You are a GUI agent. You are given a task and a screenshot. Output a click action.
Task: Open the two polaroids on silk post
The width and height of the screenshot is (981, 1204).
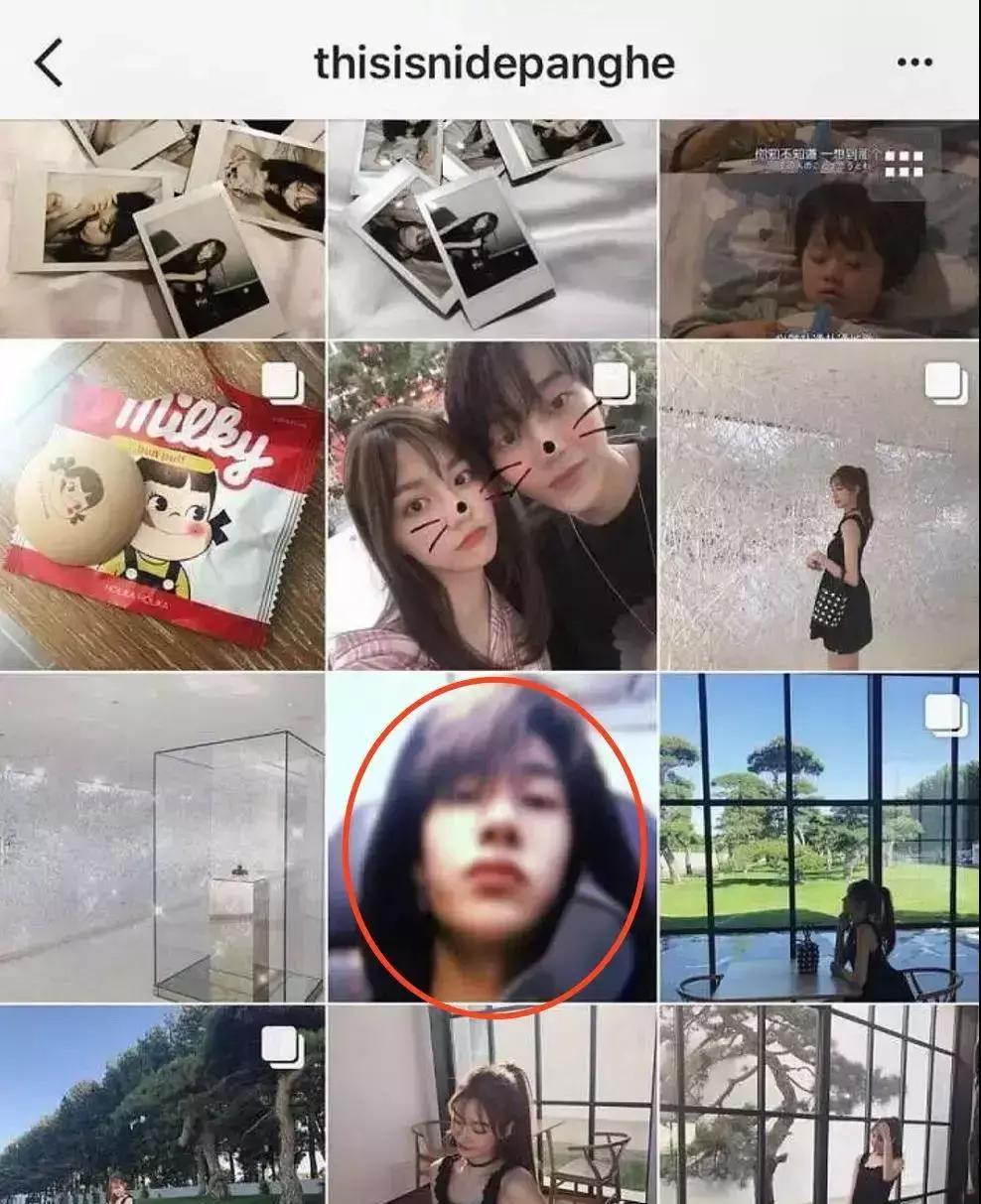[491, 229]
